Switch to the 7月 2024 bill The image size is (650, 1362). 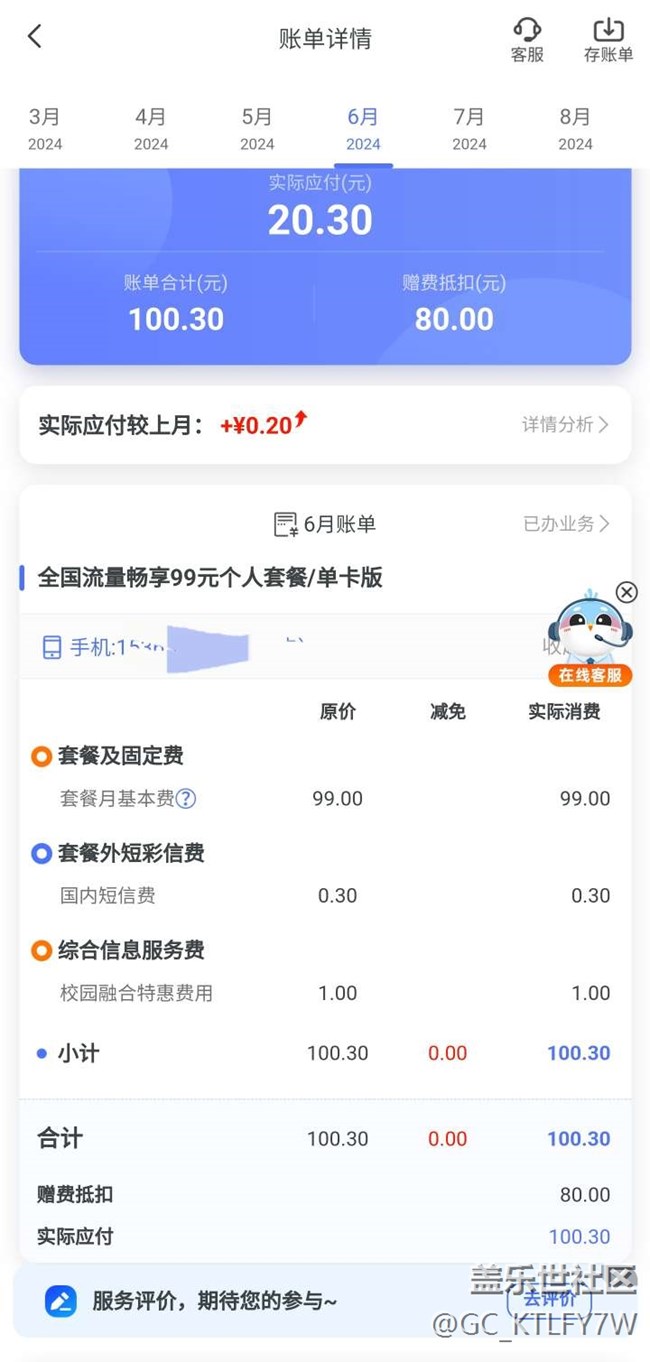469,129
